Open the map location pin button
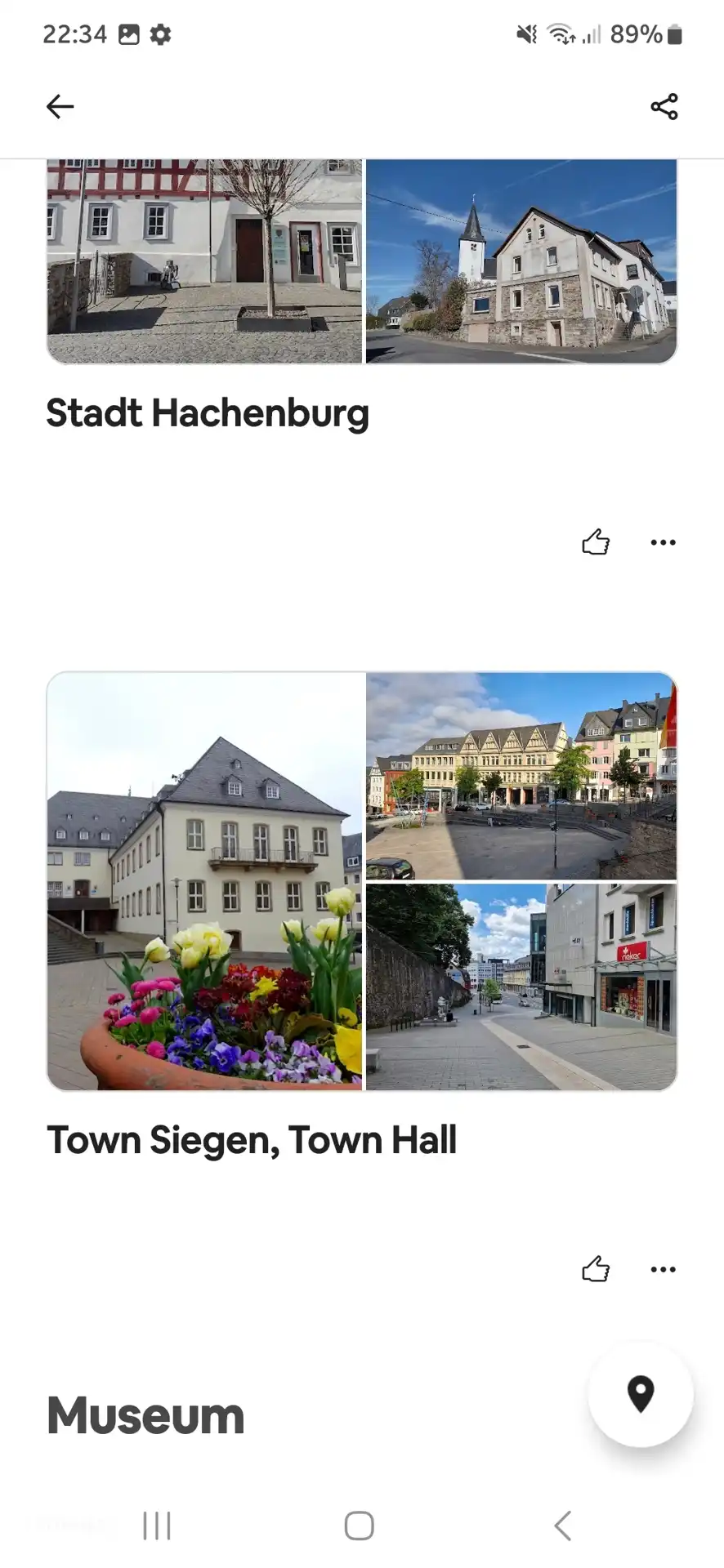 (641, 1394)
